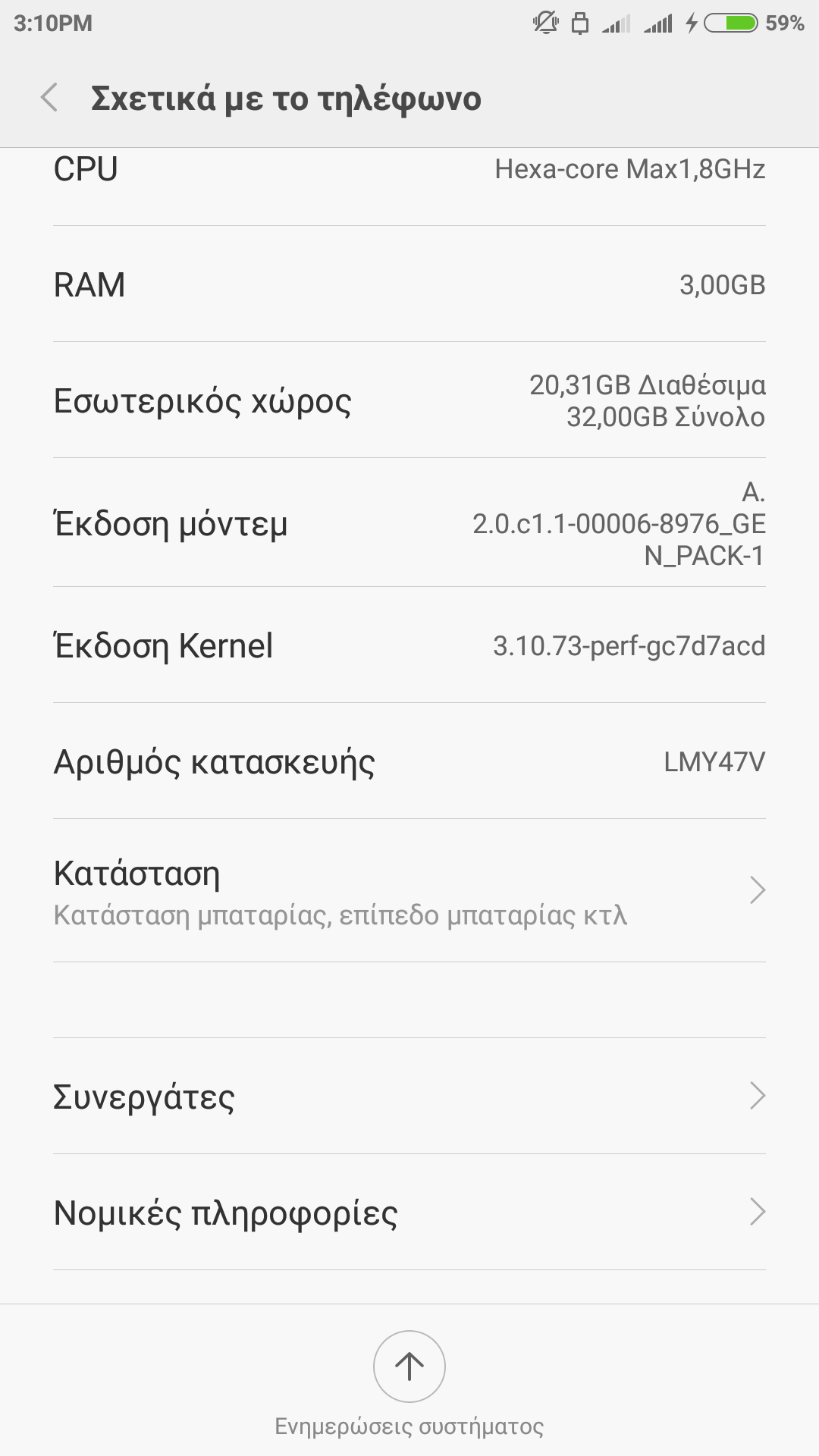Tap the Αριθμός κατασκευής row
The width and height of the screenshot is (819, 1456).
pyautogui.click(x=409, y=761)
